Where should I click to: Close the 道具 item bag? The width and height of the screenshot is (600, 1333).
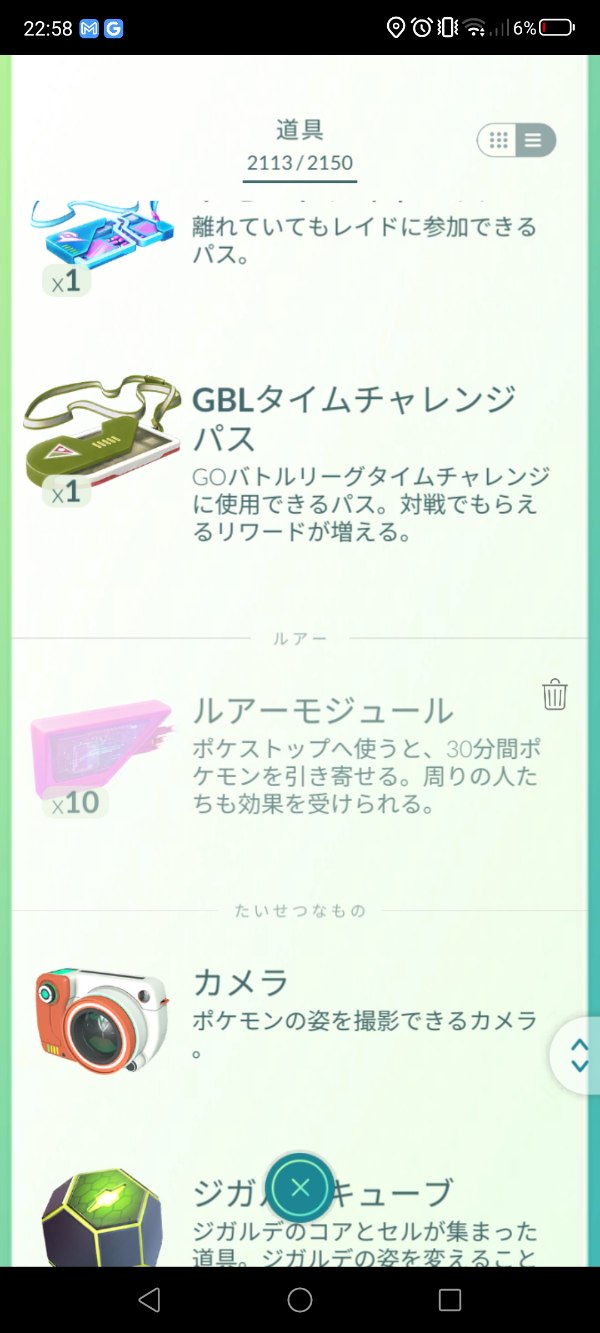coord(300,1187)
